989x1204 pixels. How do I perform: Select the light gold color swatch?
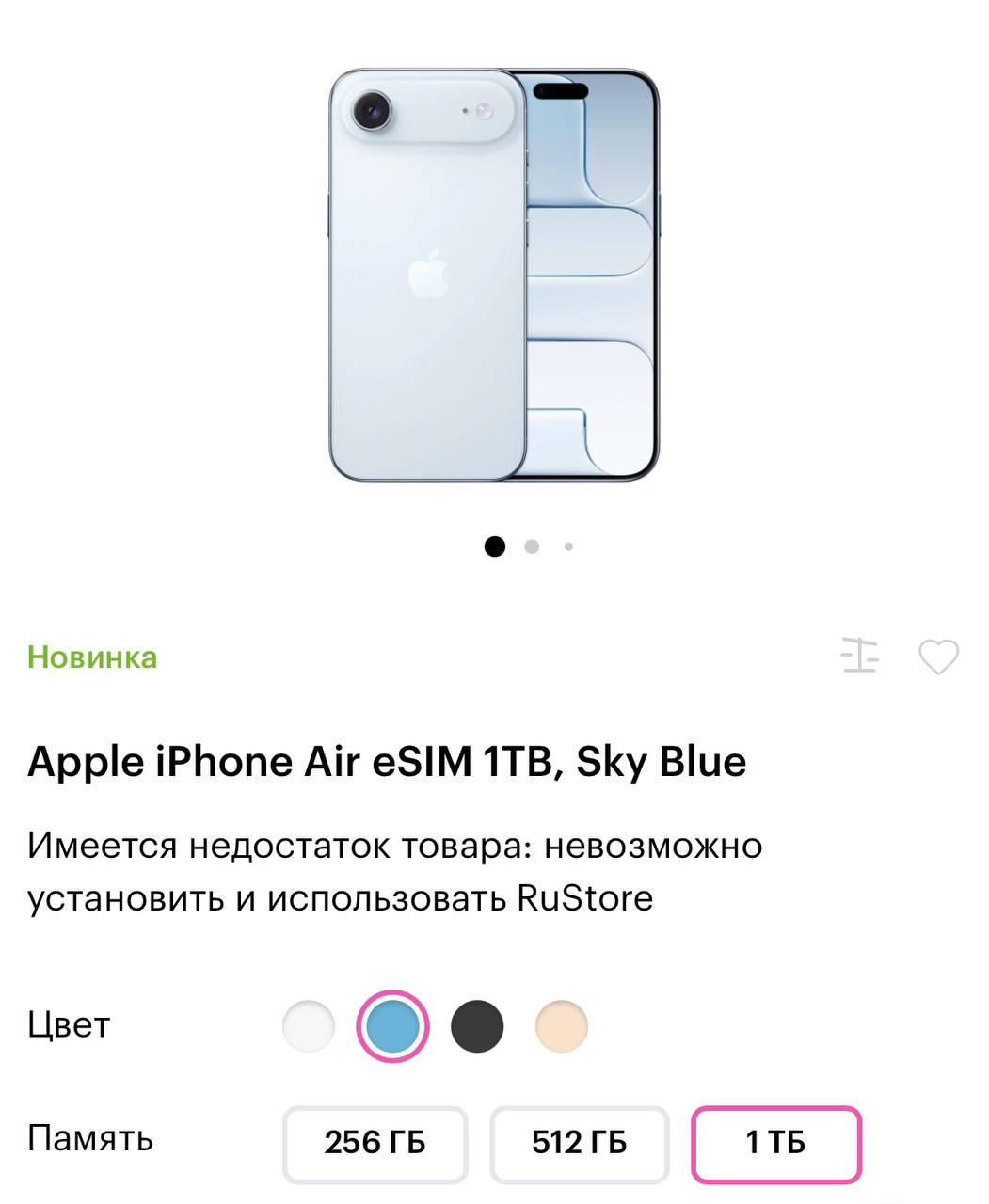click(x=562, y=1025)
